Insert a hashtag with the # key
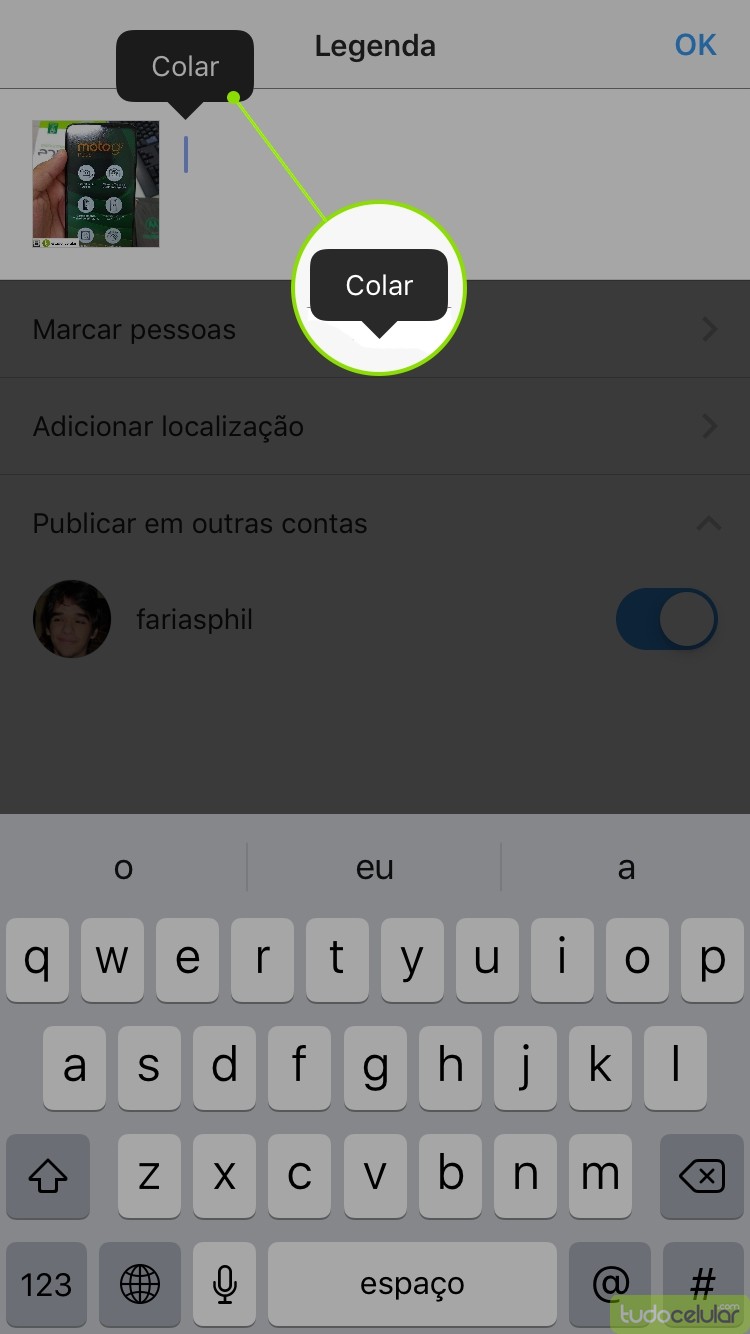Viewport: 750px width, 1334px height. pos(703,1282)
